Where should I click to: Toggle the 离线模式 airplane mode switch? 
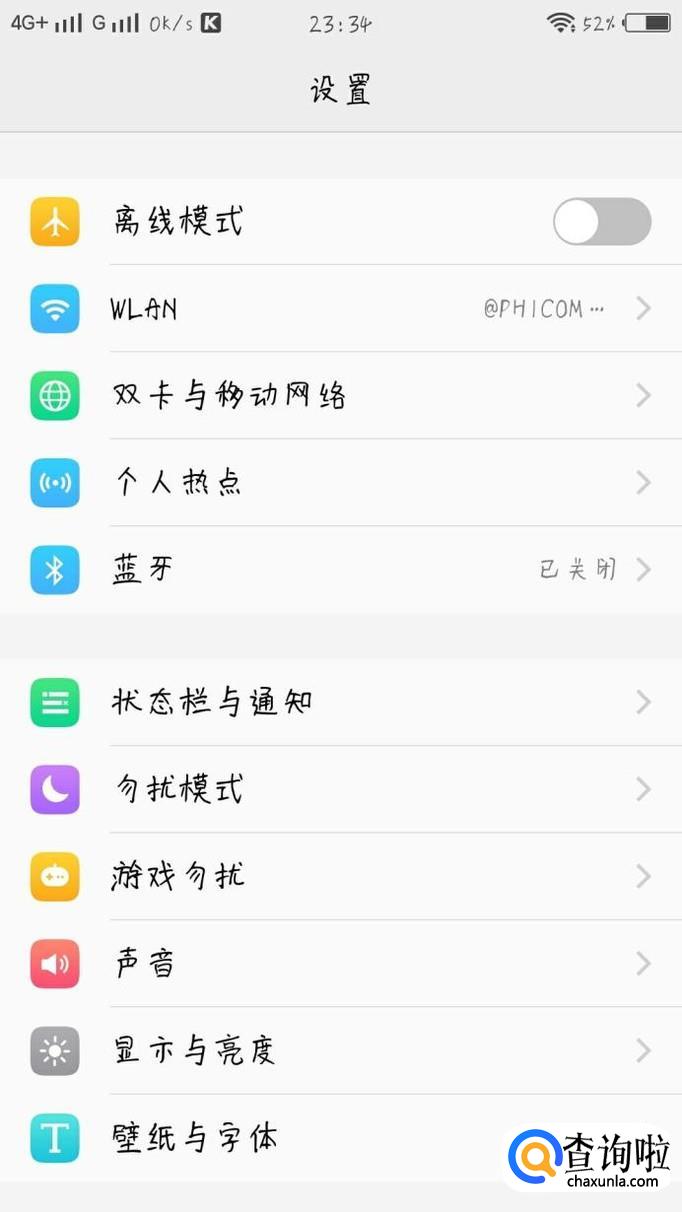601,222
